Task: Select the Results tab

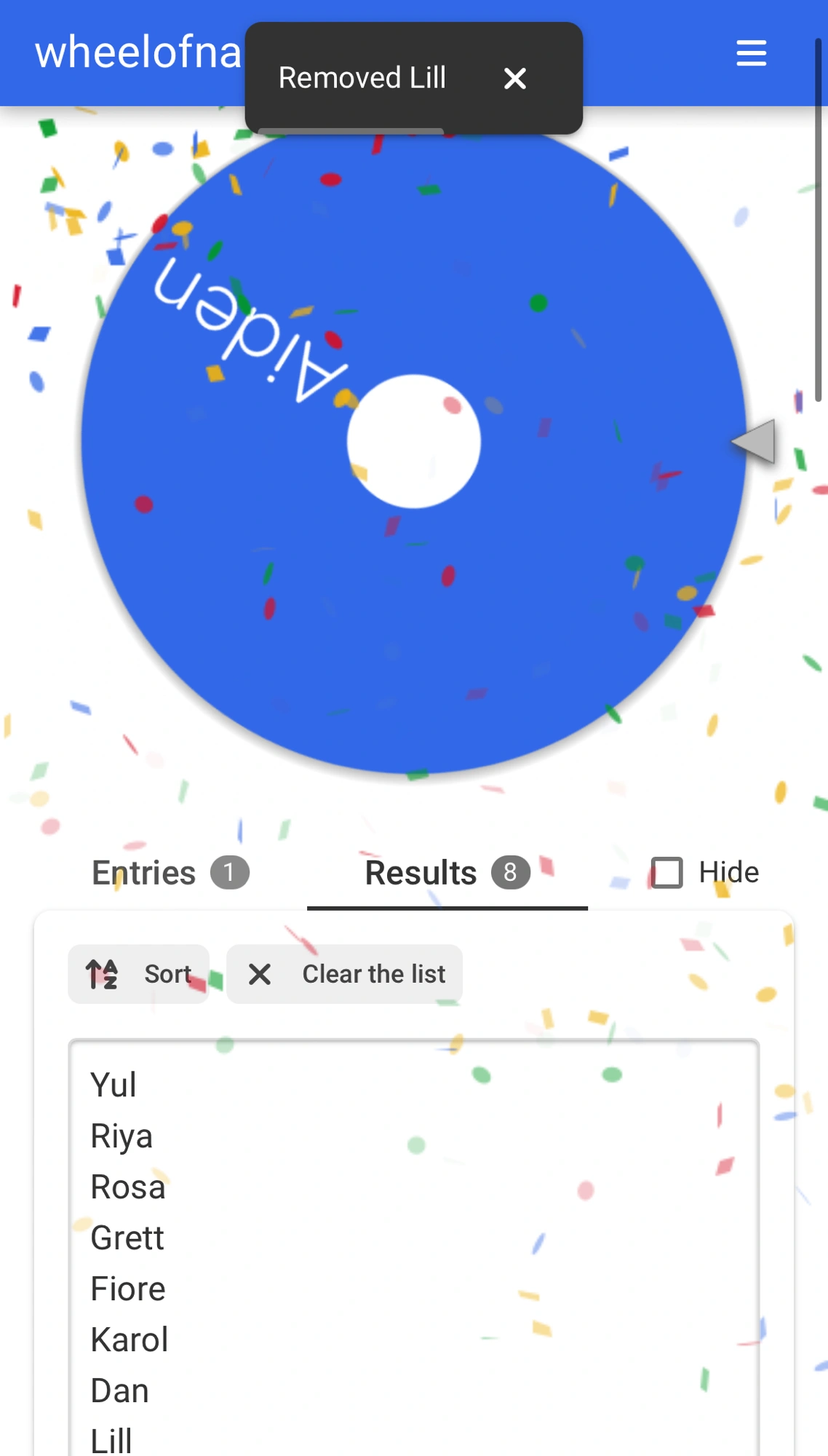Action: click(447, 872)
